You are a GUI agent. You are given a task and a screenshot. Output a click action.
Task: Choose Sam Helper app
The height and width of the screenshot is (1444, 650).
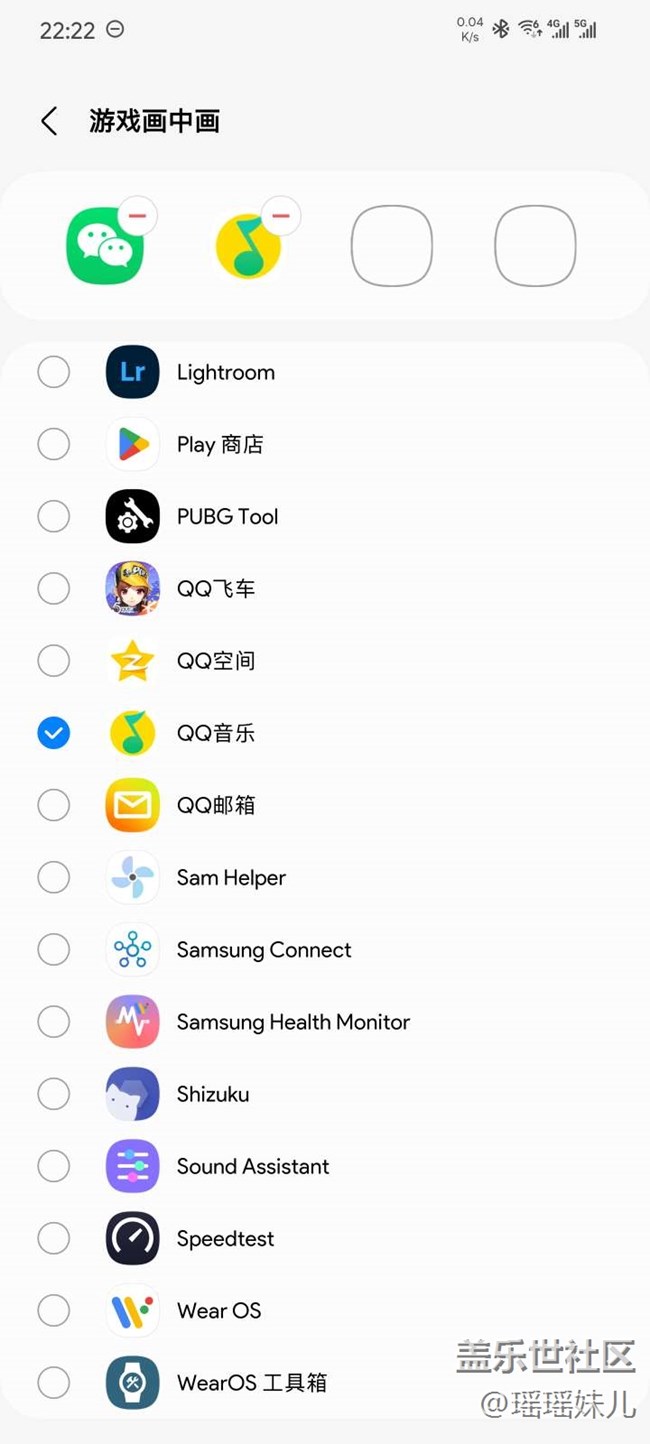54,877
